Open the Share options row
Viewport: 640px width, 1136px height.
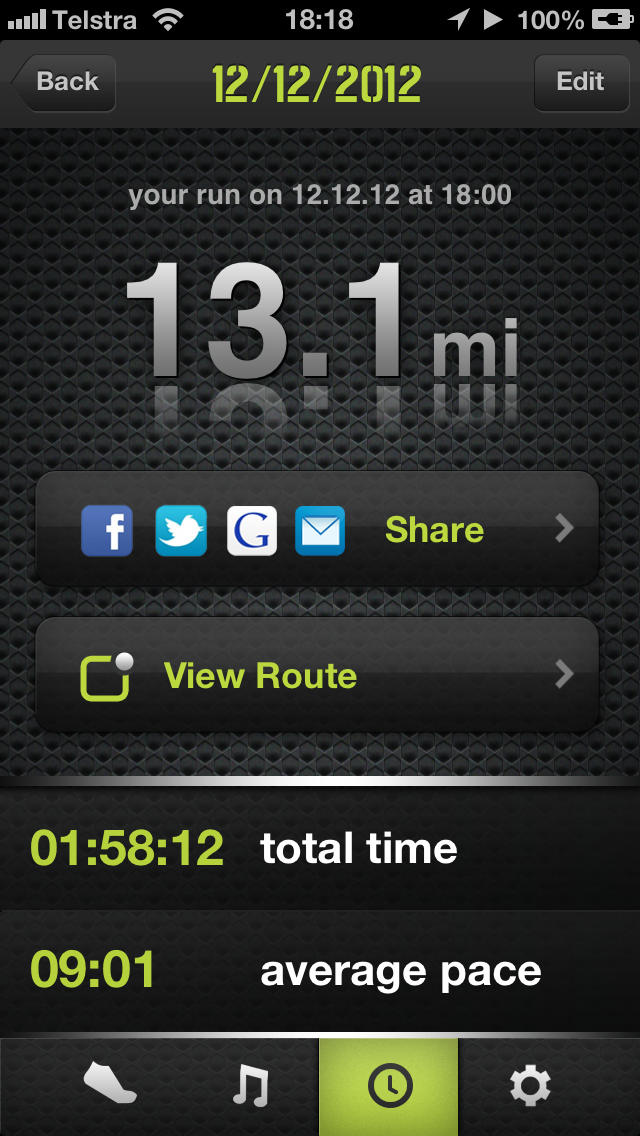pos(317,529)
